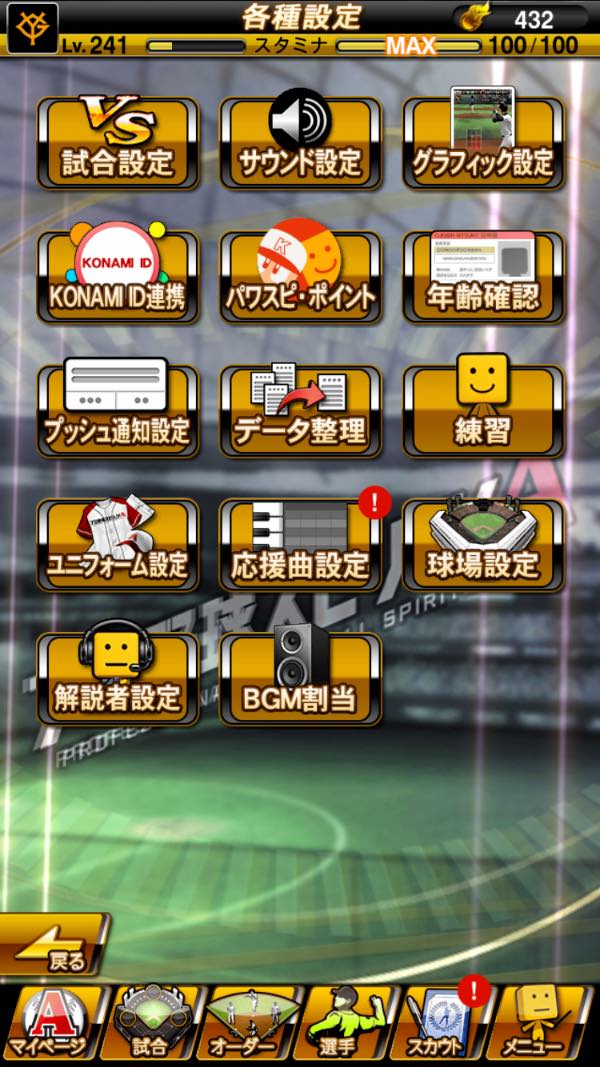600x1067 pixels.
Task: Open 試合設定 match settings
Action: pos(118,142)
